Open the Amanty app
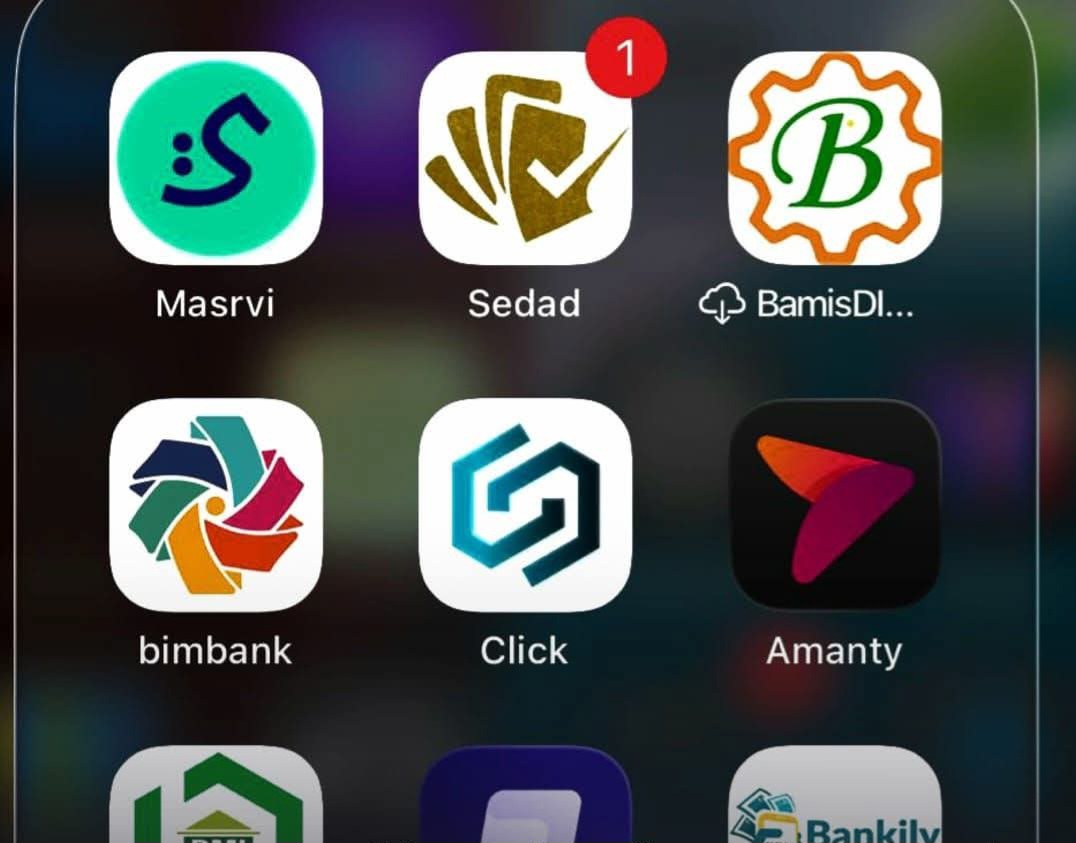Image resolution: width=1076 pixels, height=843 pixels. click(x=835, y=505)
